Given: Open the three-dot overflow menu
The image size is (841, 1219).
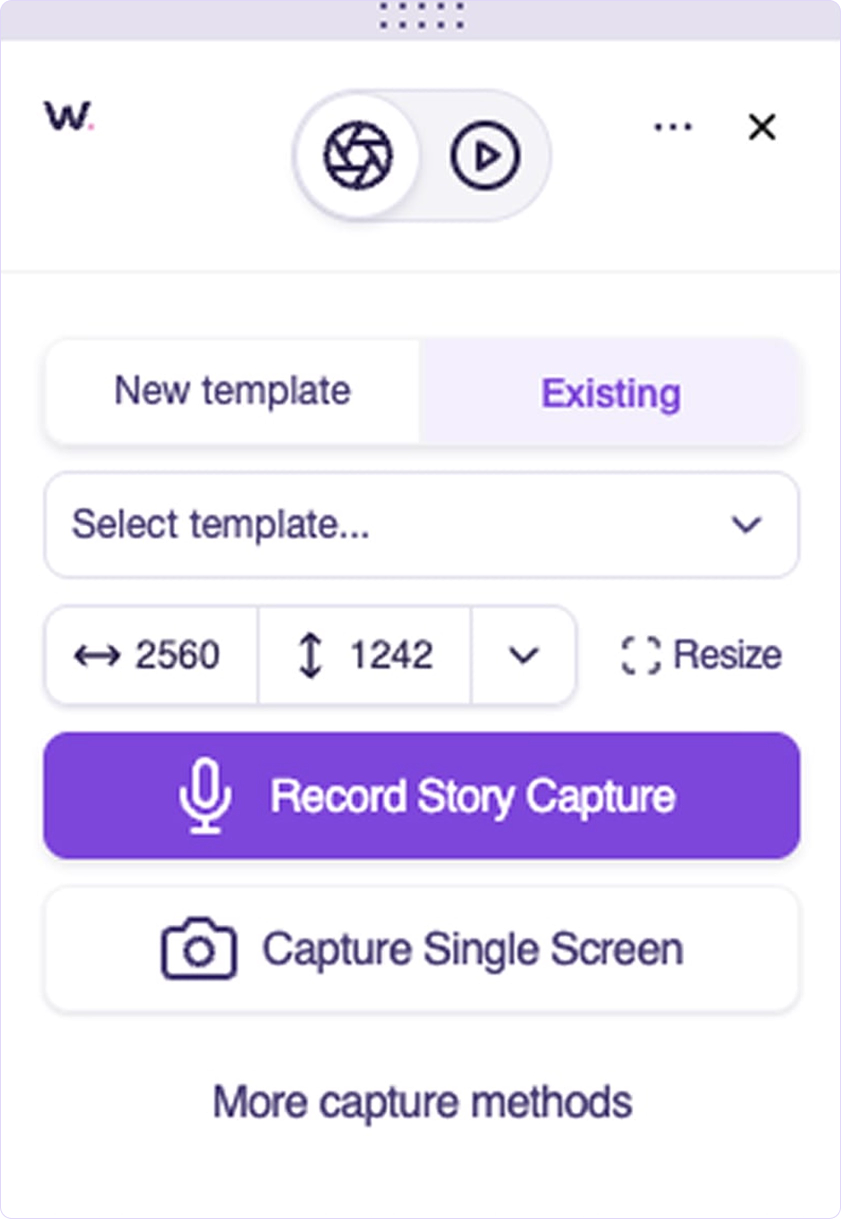Looking at the screenshot, I should 672,127.
